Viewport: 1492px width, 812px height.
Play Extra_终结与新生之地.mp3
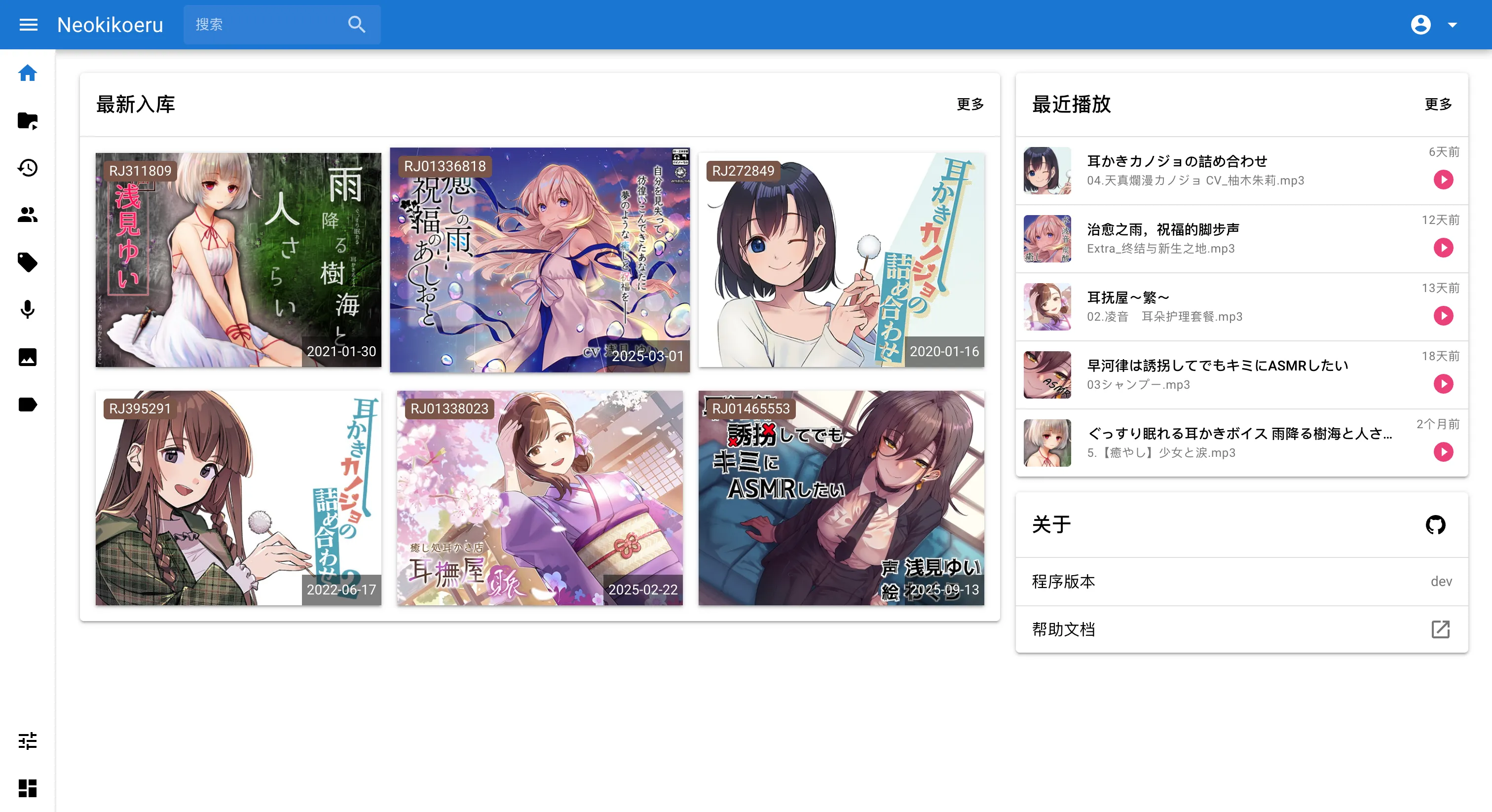coord(1443,248)
